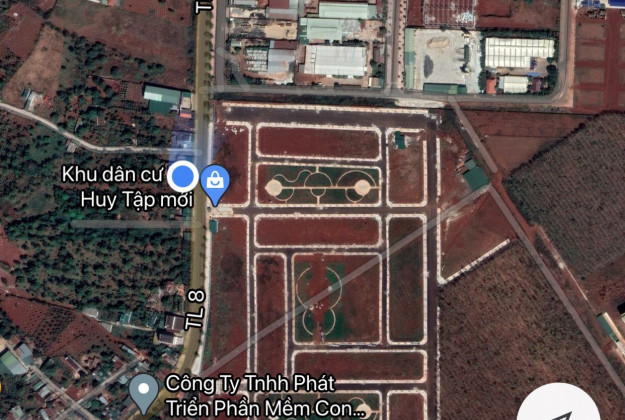
Task: Tap the shopping bag place marker
Action: 214,181
